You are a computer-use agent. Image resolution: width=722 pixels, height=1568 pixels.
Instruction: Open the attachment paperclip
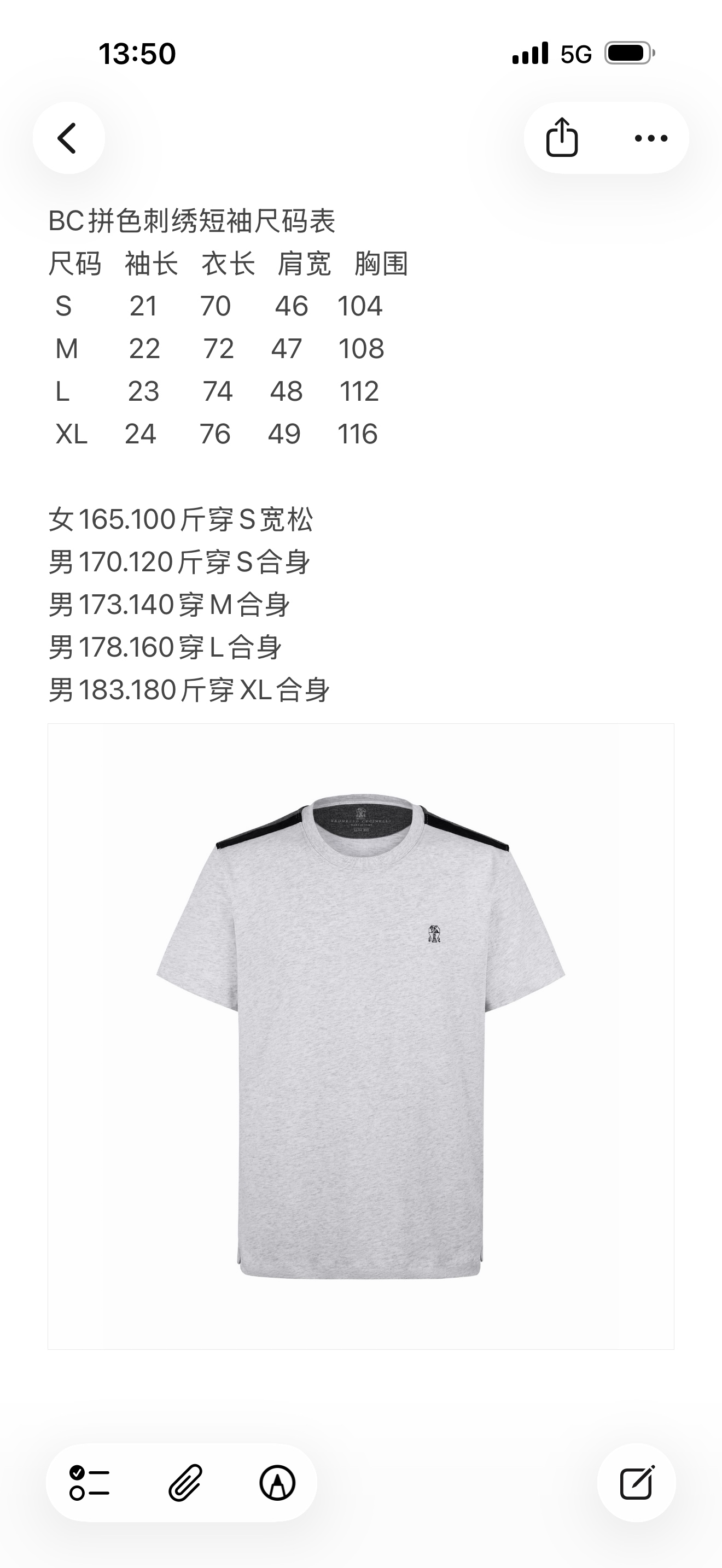click(x=184, y=1482)
